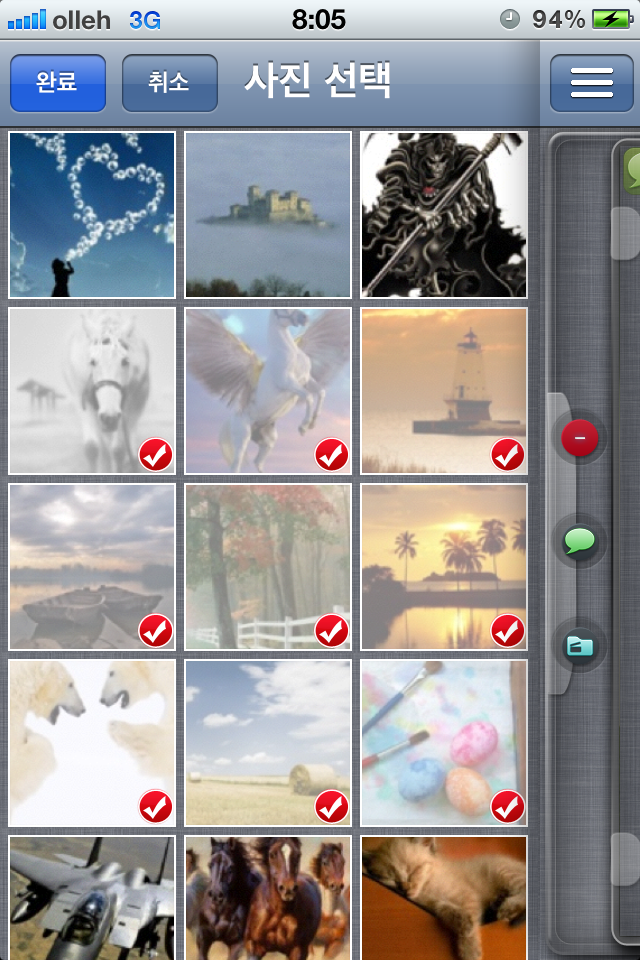
Task: Deselect the white fence forest photo
Action: [x=268, y=567]
